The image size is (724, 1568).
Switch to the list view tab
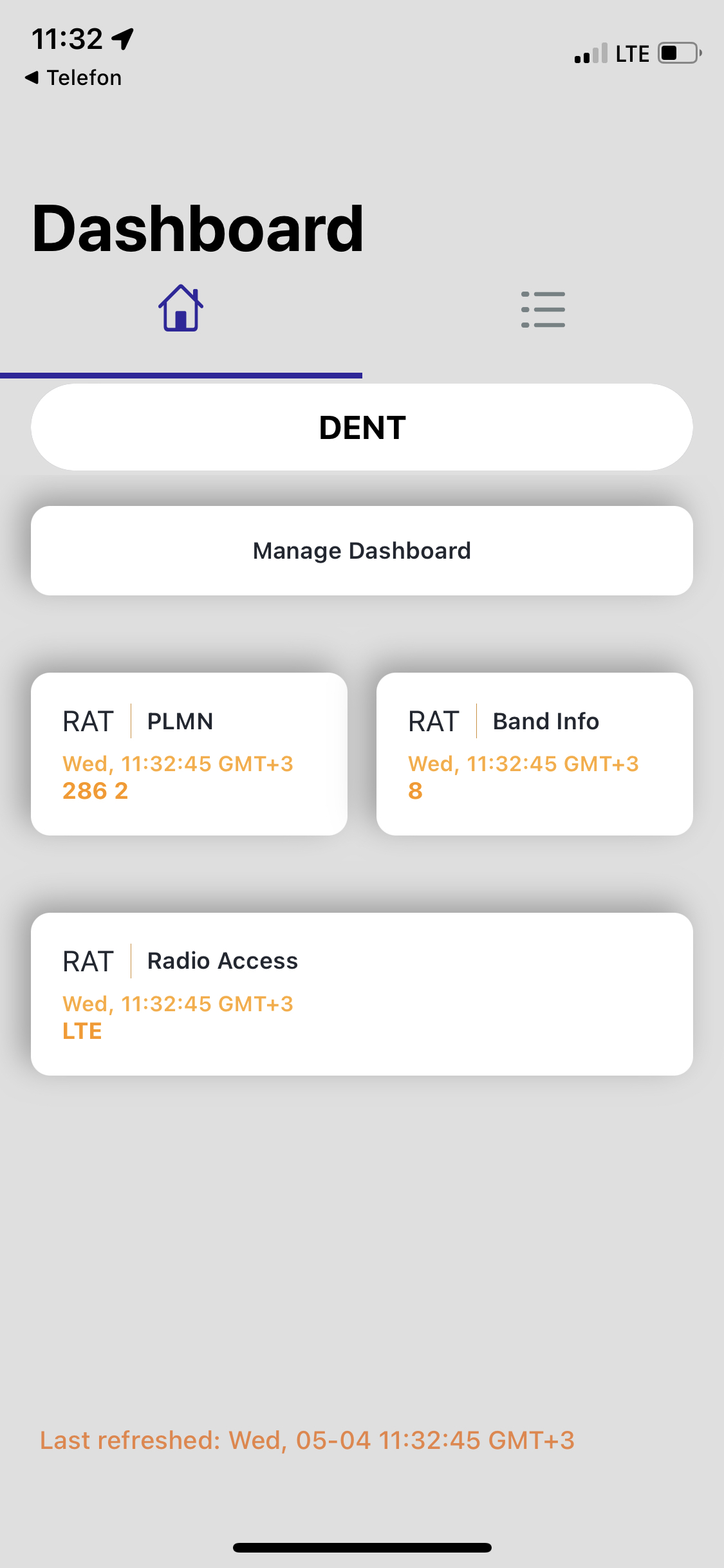point(543,309)
